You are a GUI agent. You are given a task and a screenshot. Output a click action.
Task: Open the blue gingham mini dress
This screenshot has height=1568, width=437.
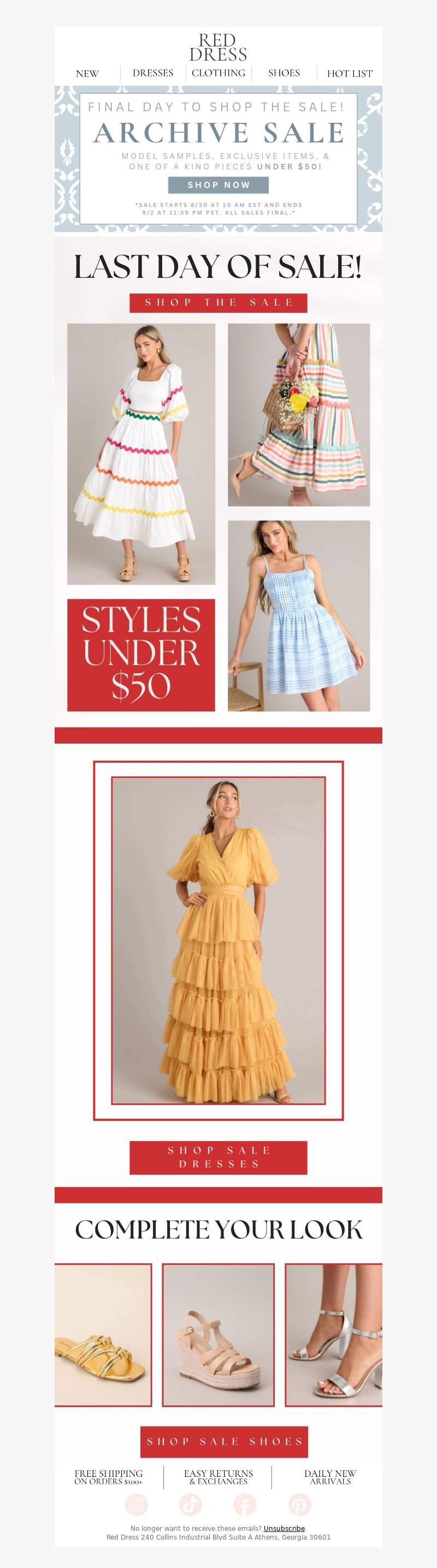pyautogui.click(x=298, y=615)
